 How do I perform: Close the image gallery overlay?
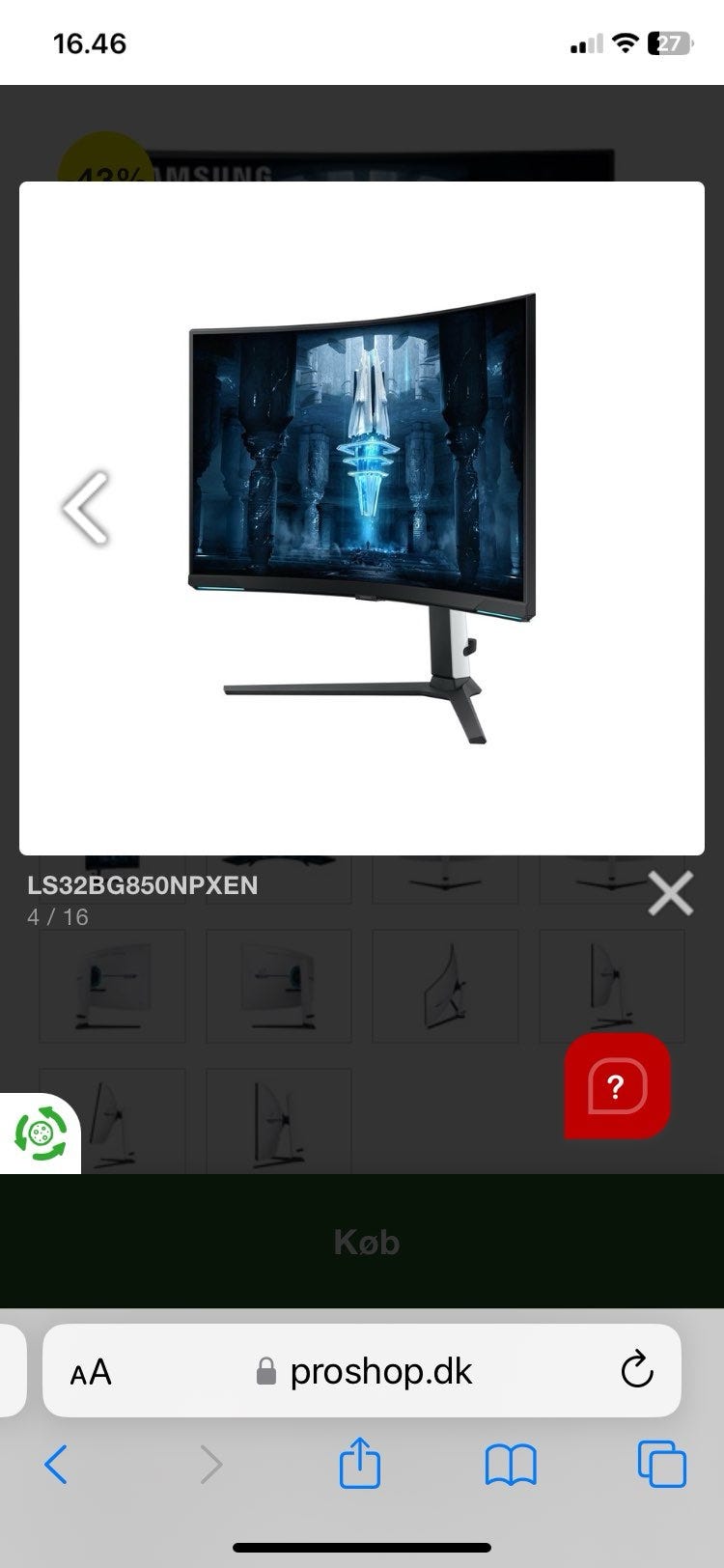click(x=671, y=893)
